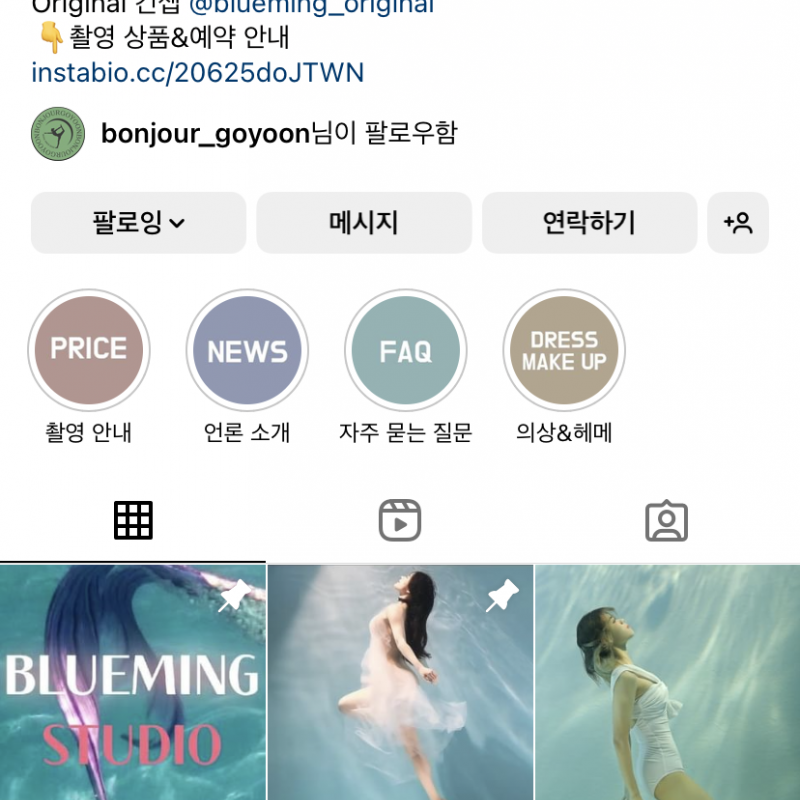The height and width of the screenshot is (800, 800).
Task: Switch to the posts grid tab
Action: 133,521
